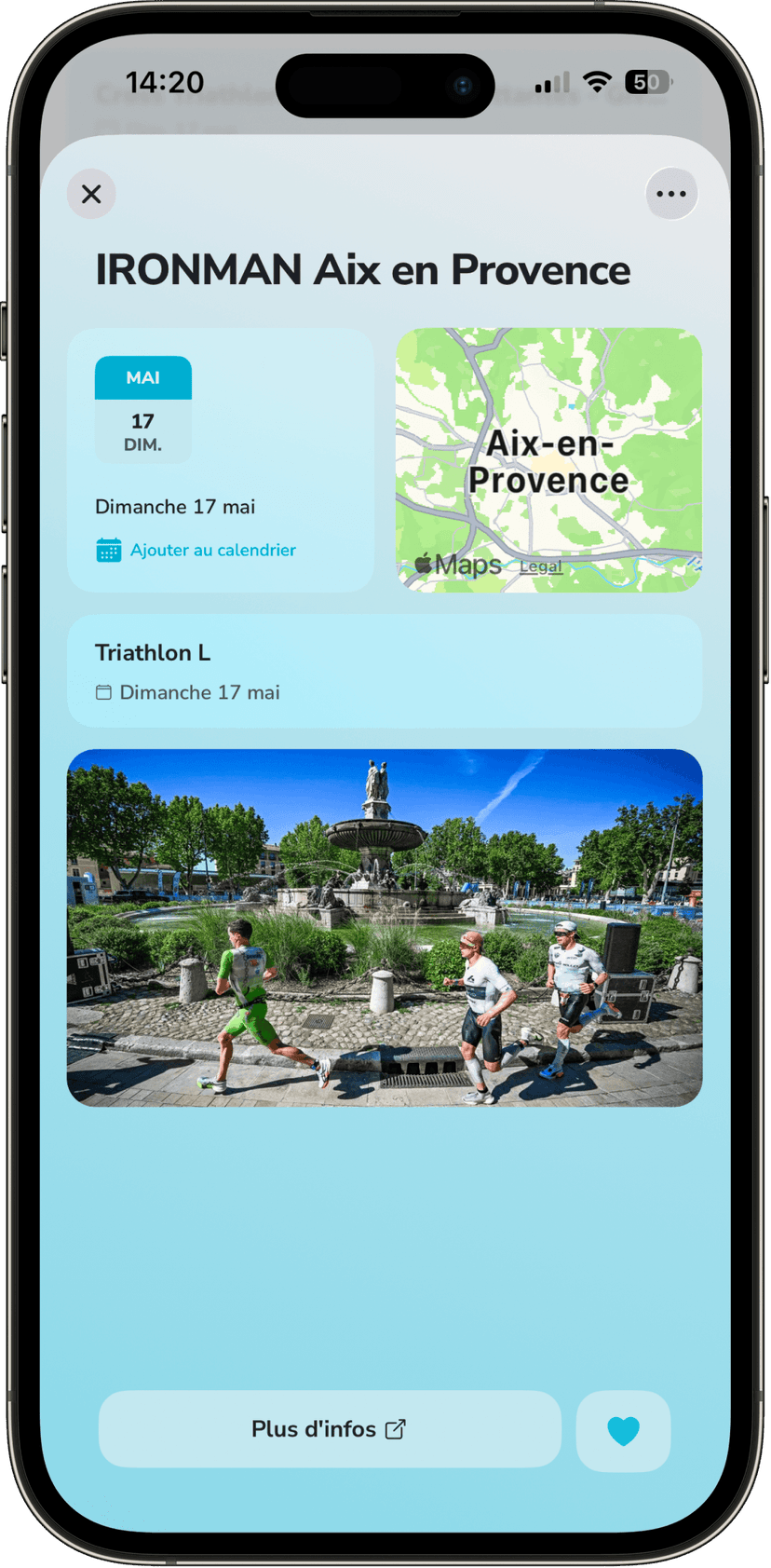Image resolution: width=771 pixels, height=1568 pixels.
Task: View the runners photo by the fountain
Action: tap(385, 927)
